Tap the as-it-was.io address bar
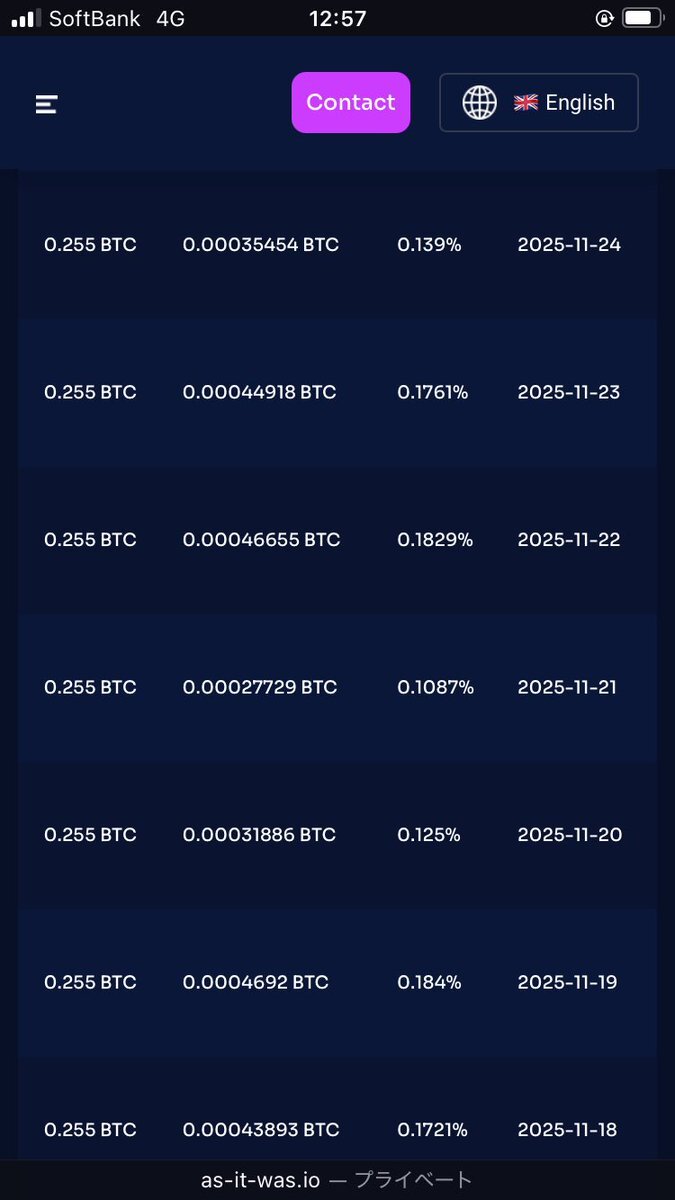Image resolution: width=675 pixels, height=1200 pixels. coord(337,1180)
